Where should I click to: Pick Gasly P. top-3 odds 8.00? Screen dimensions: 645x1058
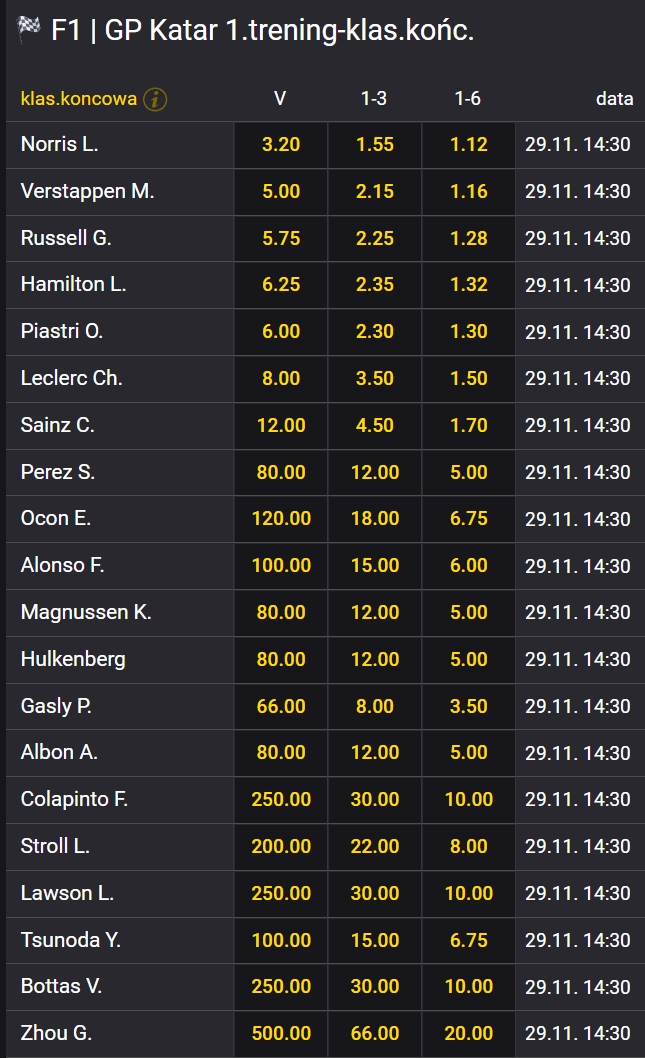pyautogui.click(x=375, y=706)
